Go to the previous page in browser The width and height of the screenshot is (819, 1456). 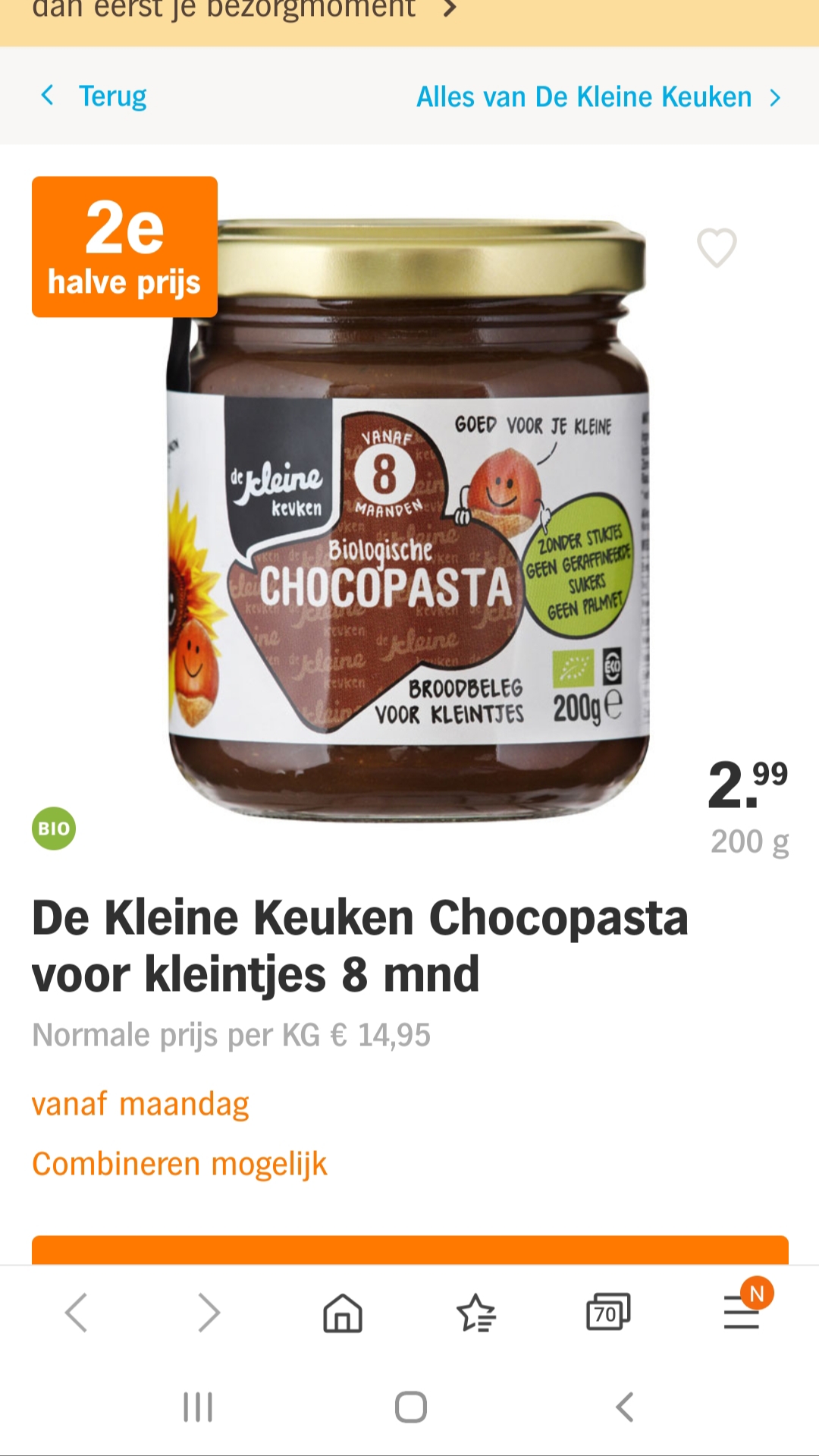(x=77, y=1313)
